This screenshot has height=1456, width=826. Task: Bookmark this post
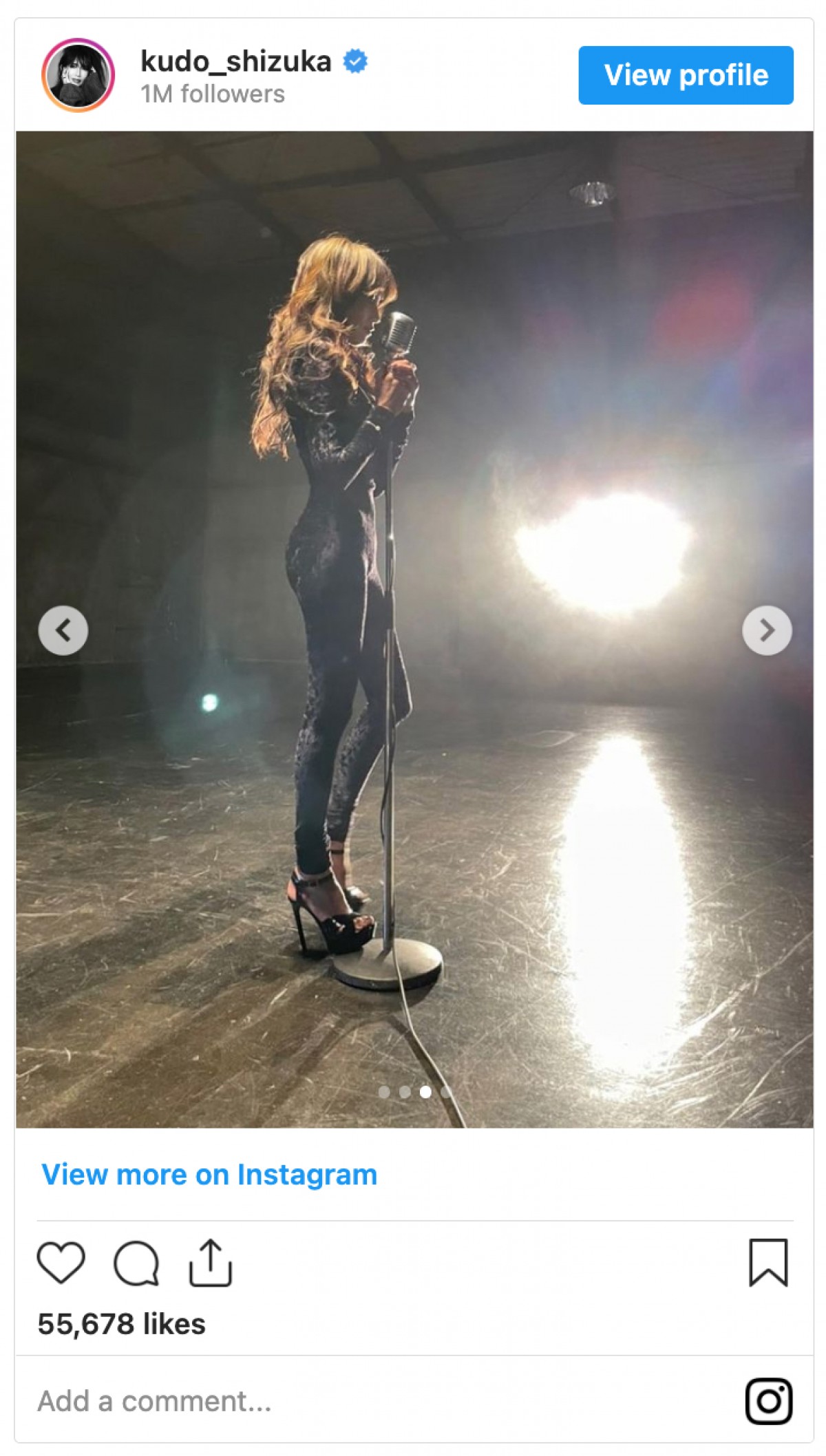click(x=768, y=1263)
